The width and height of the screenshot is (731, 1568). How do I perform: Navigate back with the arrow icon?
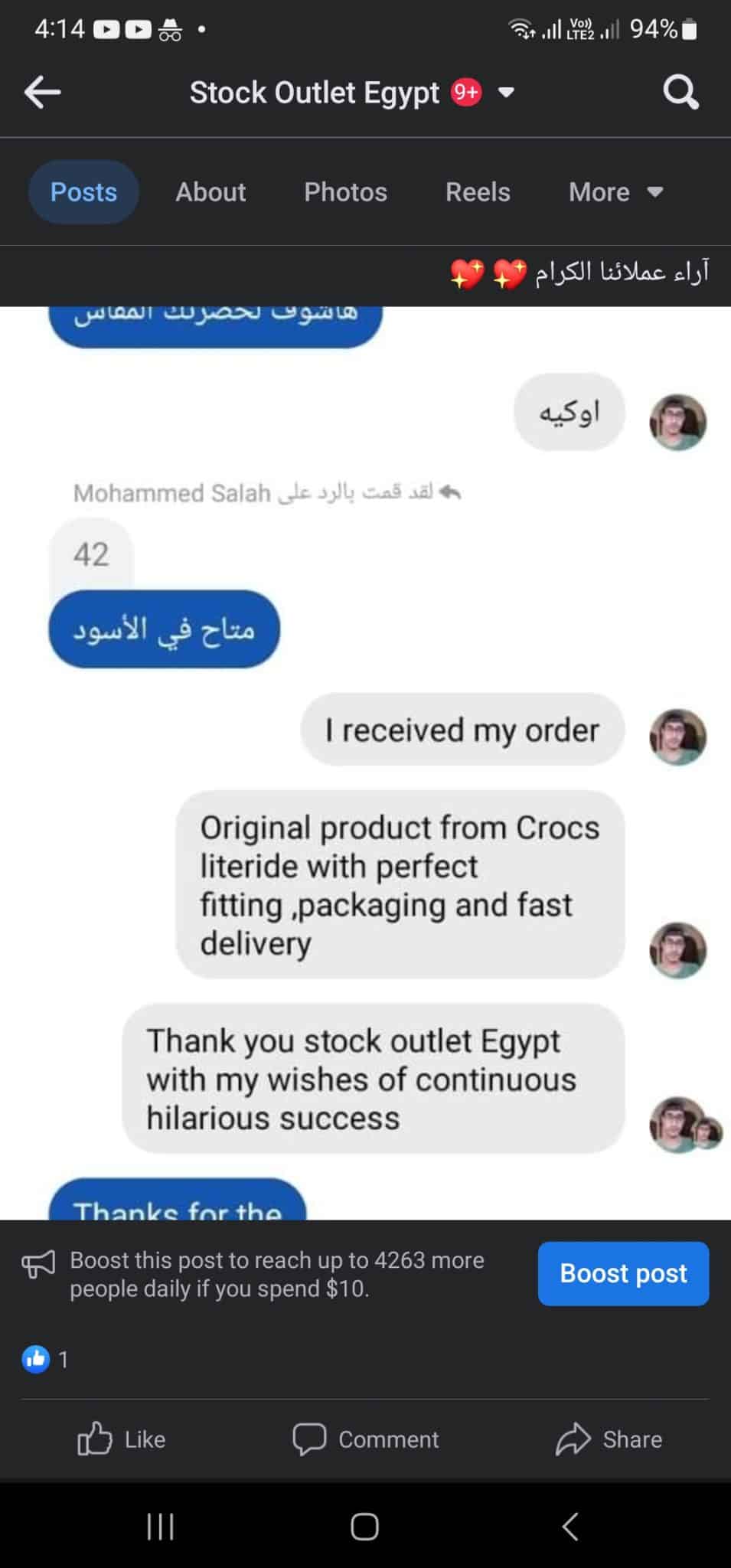[x=43, y=92]
